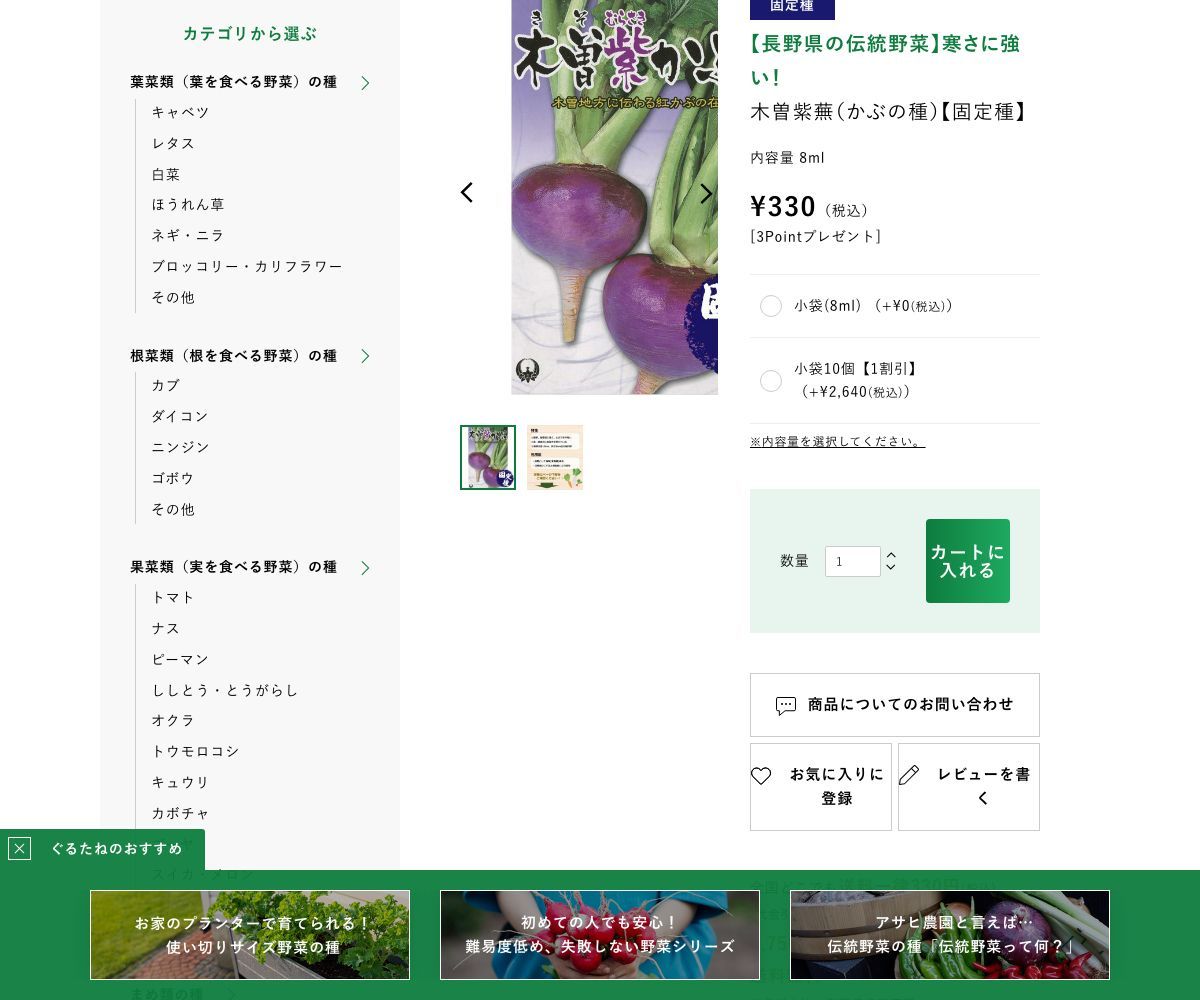Open the お家のプランターで育てられる banner
The width and height of the screenshot is (1200, 1000).
pos(250,935)
